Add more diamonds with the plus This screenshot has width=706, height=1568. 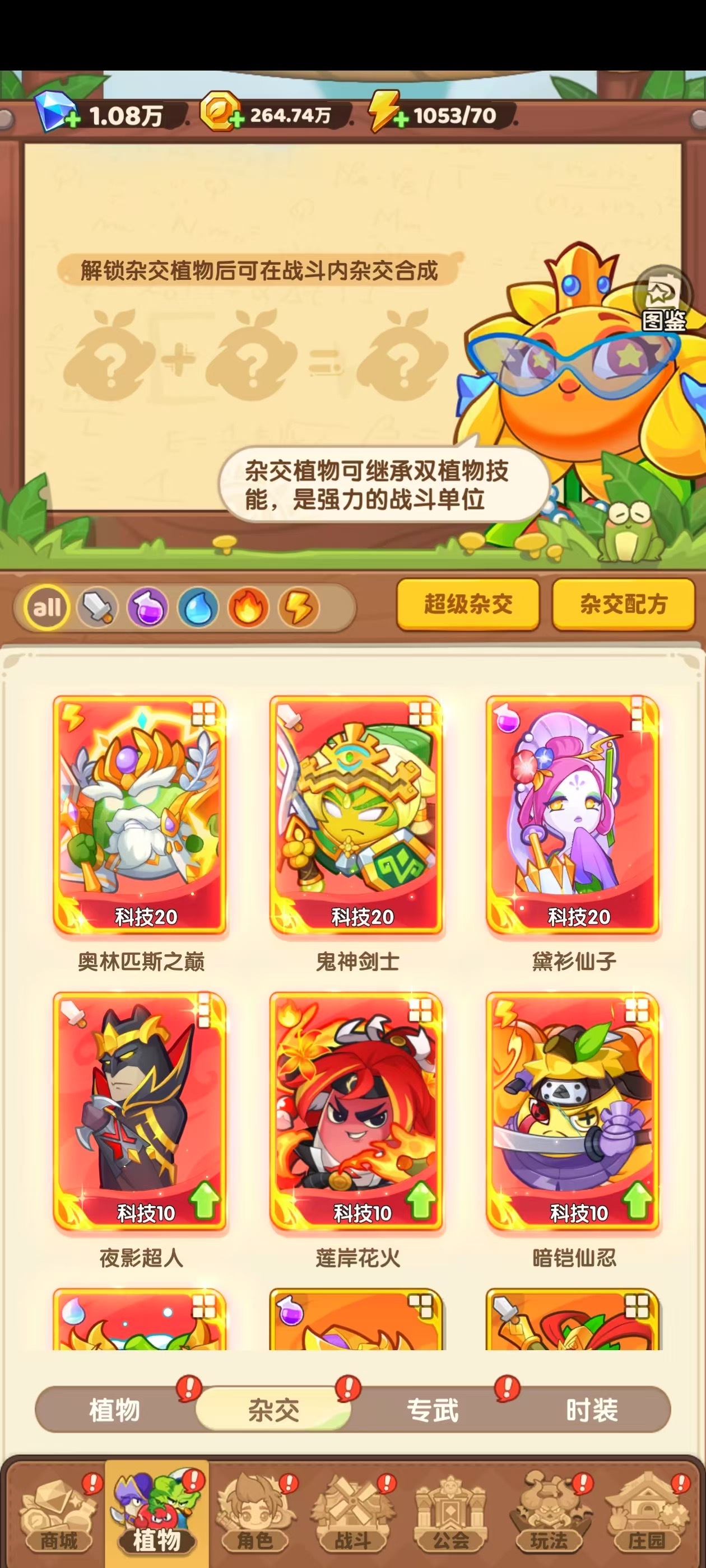(72, 119)
